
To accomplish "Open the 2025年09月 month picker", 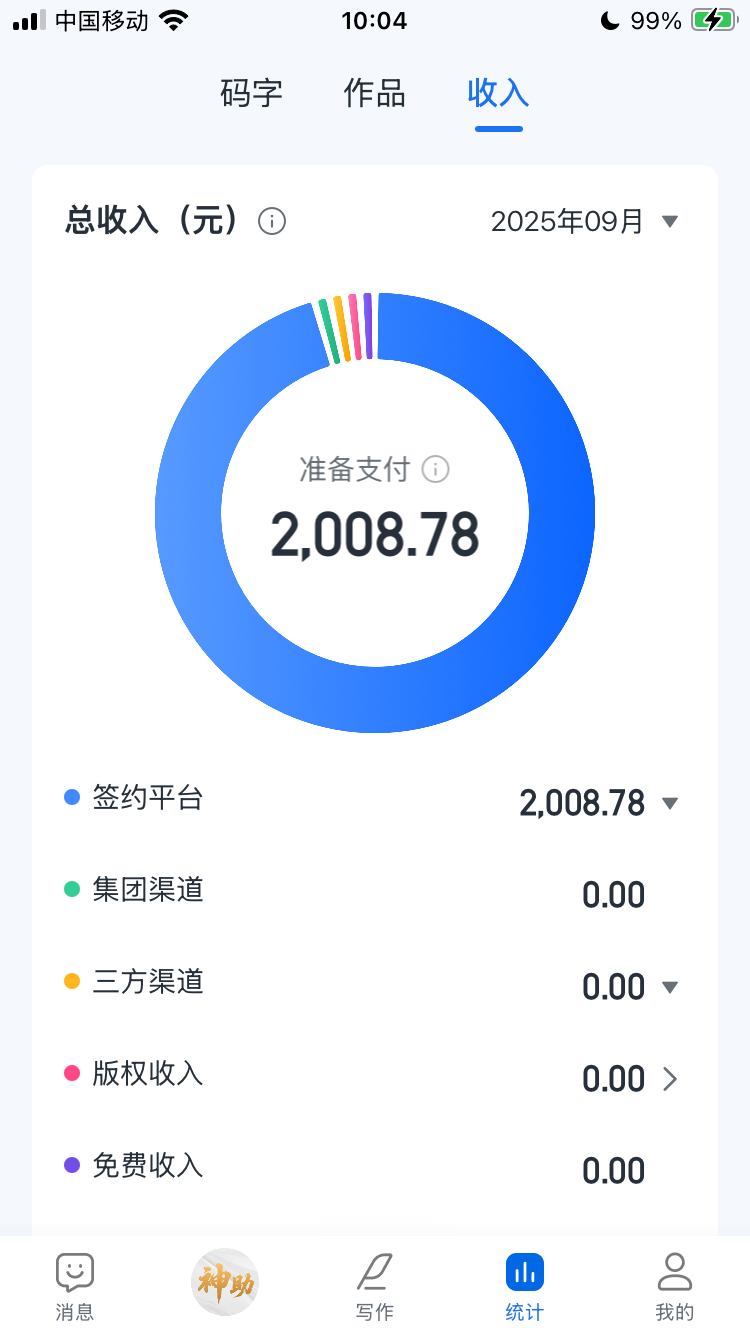I will 584,221.
